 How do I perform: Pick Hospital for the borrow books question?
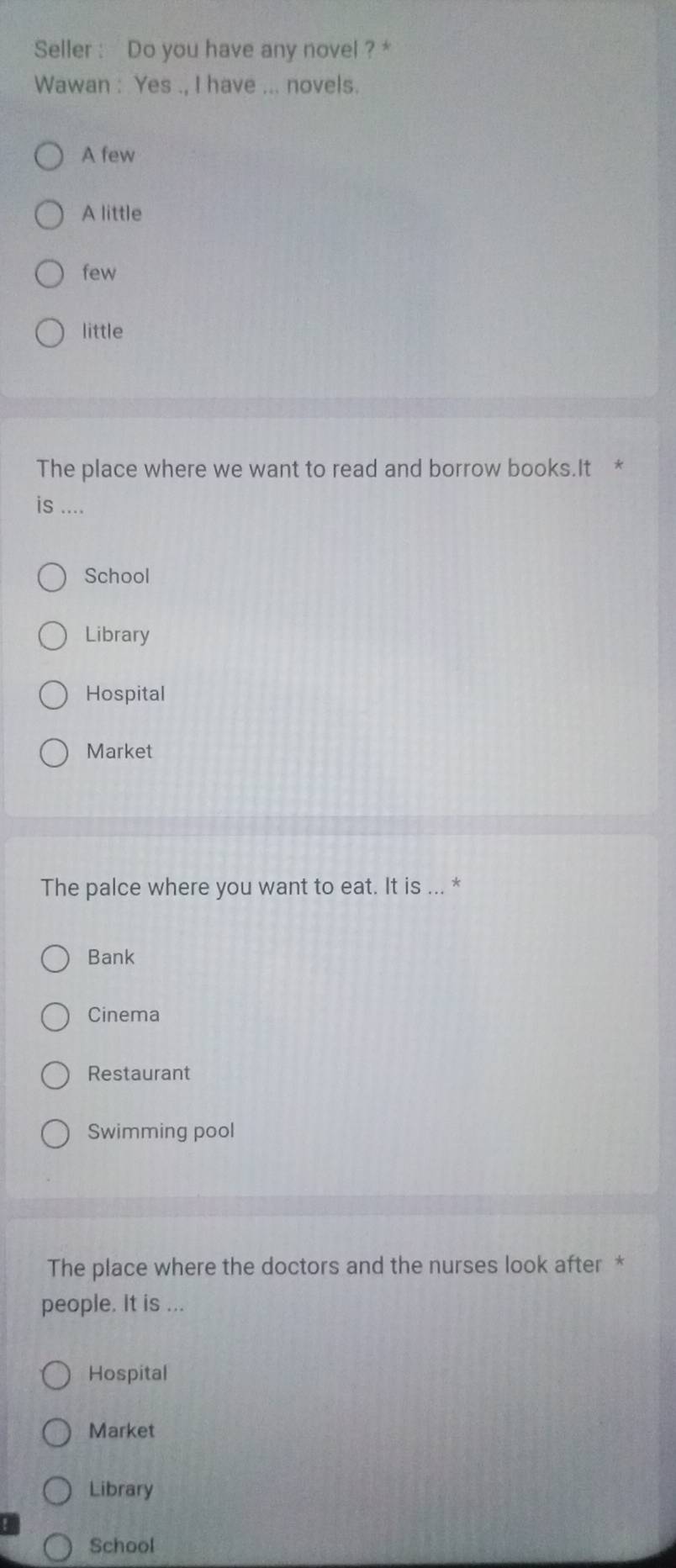53,695
